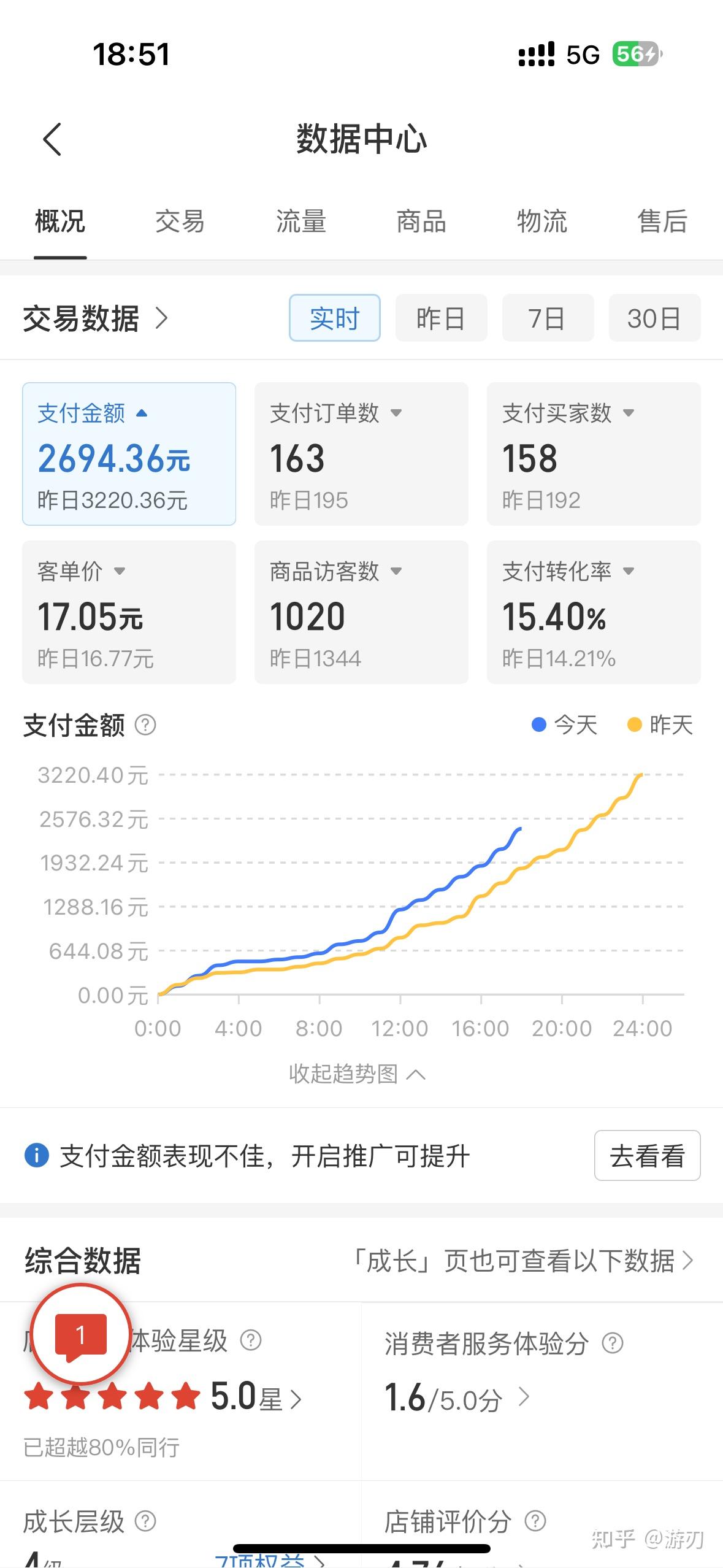Tap 去看看 for promotion tips

(647, 1156)
